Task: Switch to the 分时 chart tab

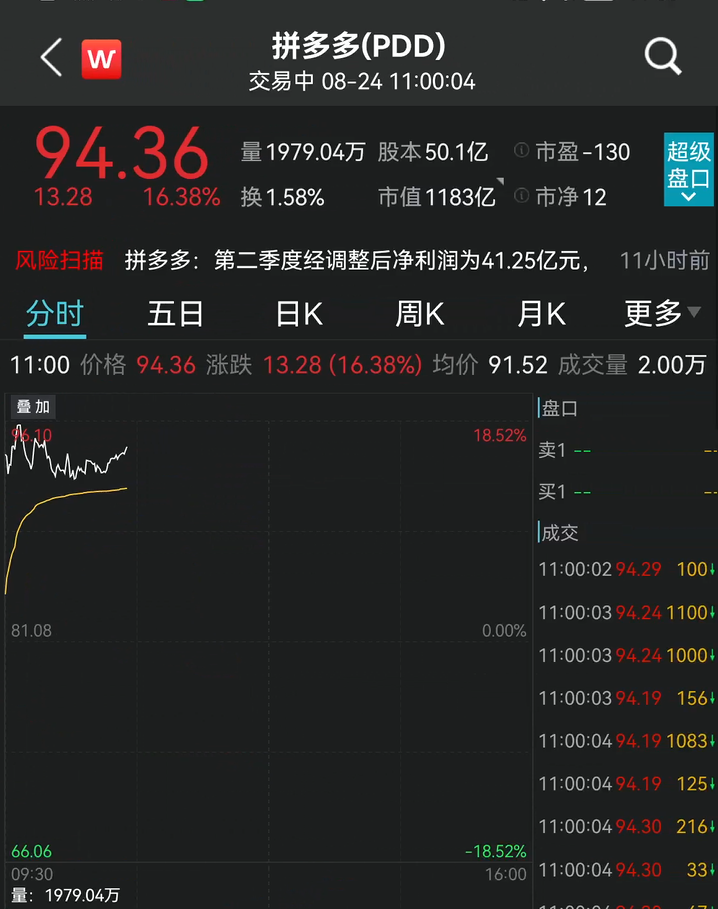Action: pos(54,313)
